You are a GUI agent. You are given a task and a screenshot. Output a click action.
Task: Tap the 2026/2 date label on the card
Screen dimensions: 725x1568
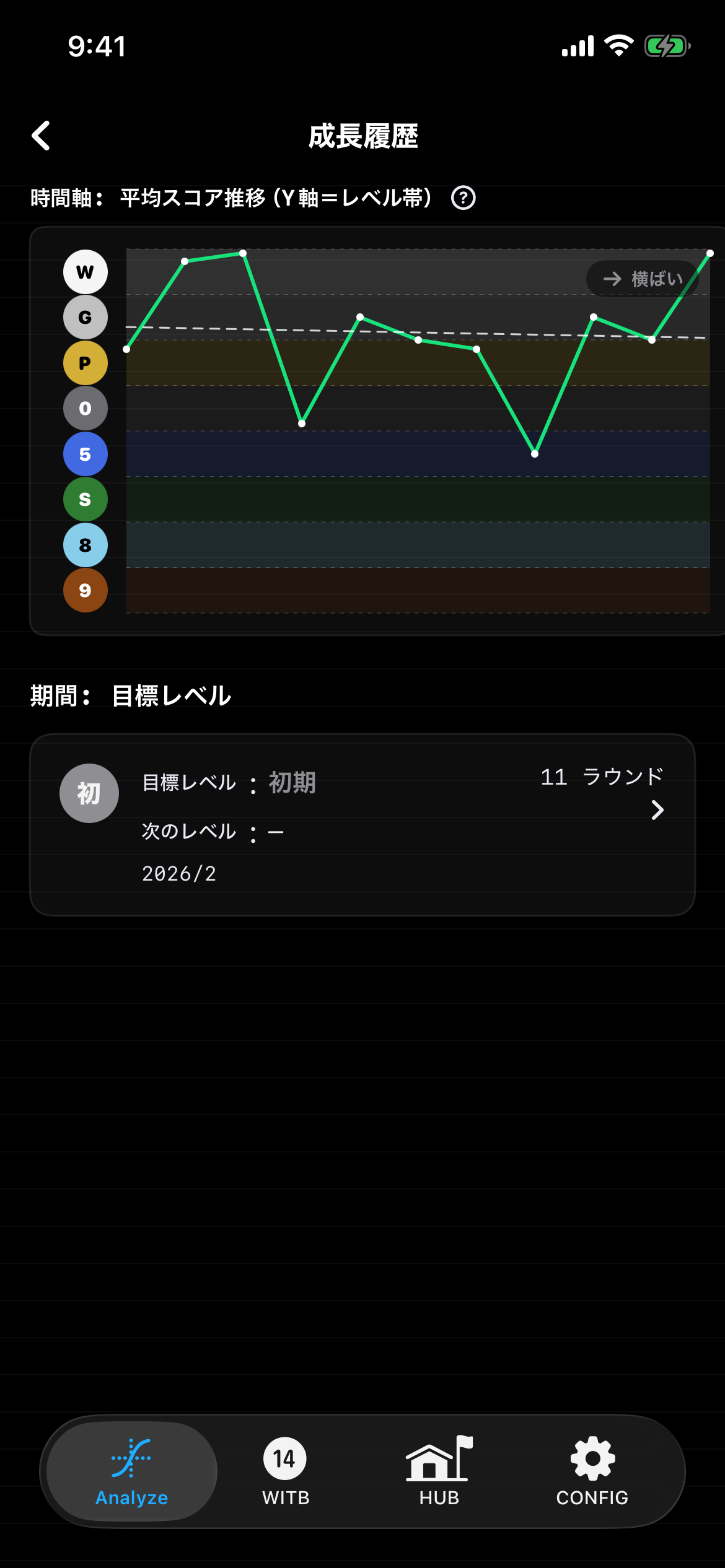coord(180,873)
